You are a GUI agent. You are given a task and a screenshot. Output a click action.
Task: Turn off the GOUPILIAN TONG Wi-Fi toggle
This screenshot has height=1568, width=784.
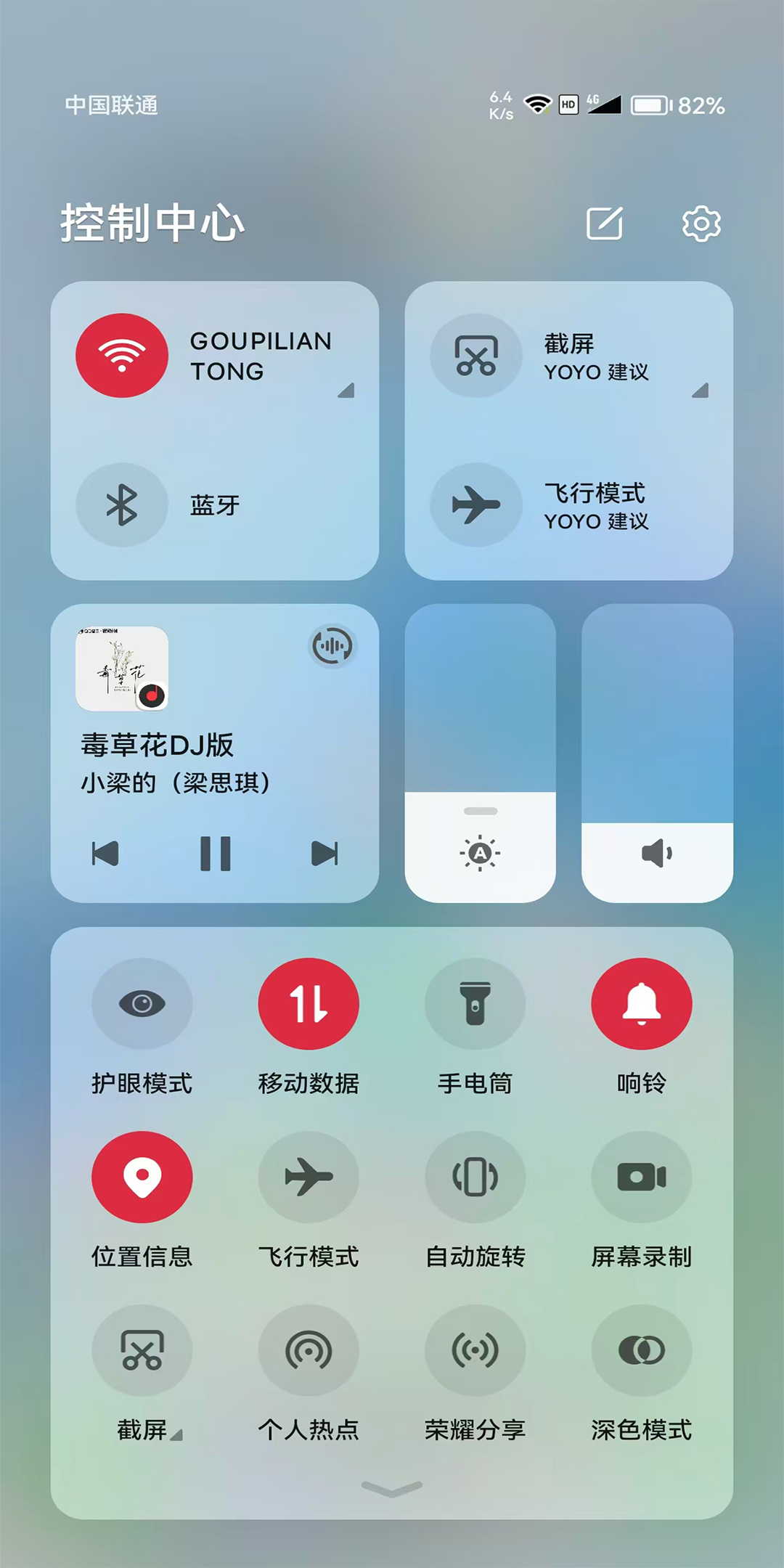[122, 355]
